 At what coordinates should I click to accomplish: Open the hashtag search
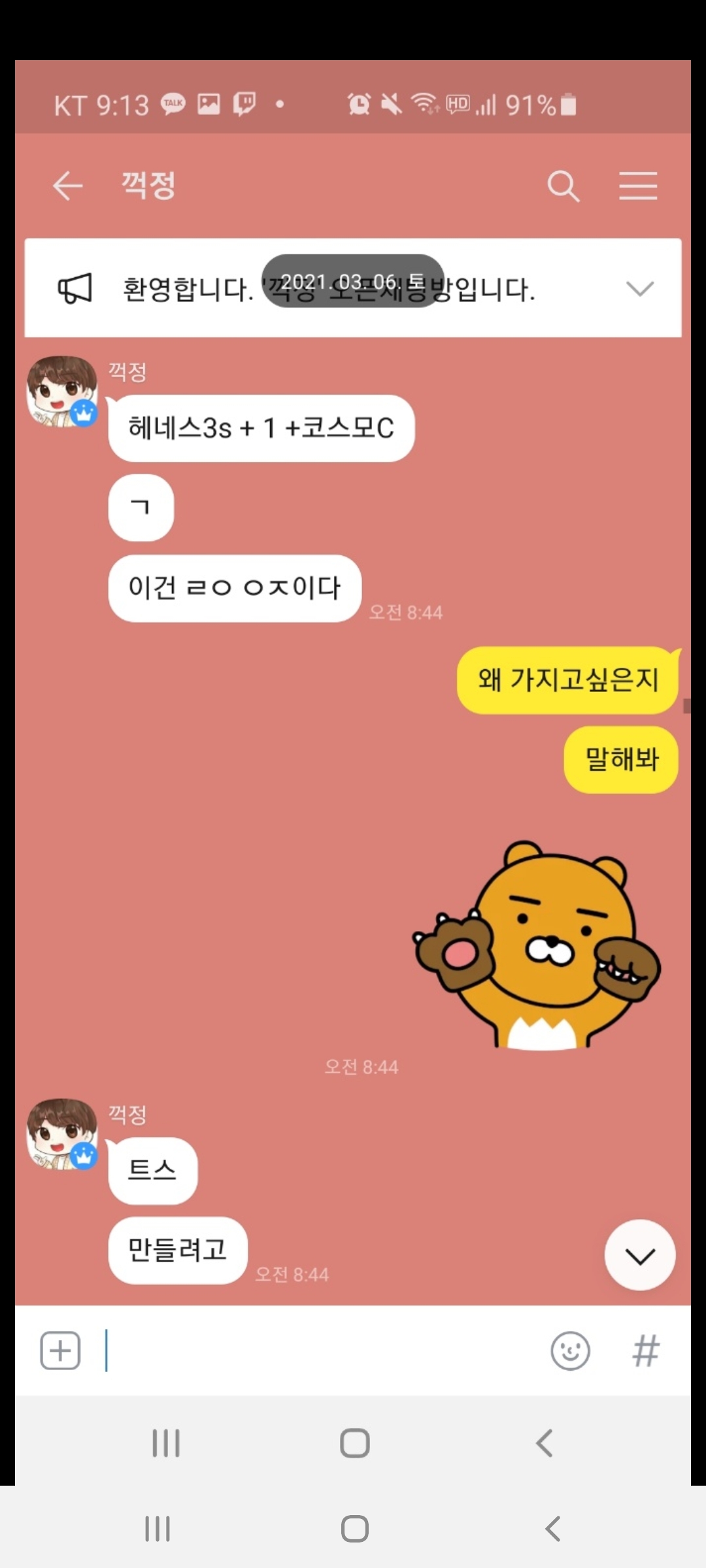[x=646, y=1350]
